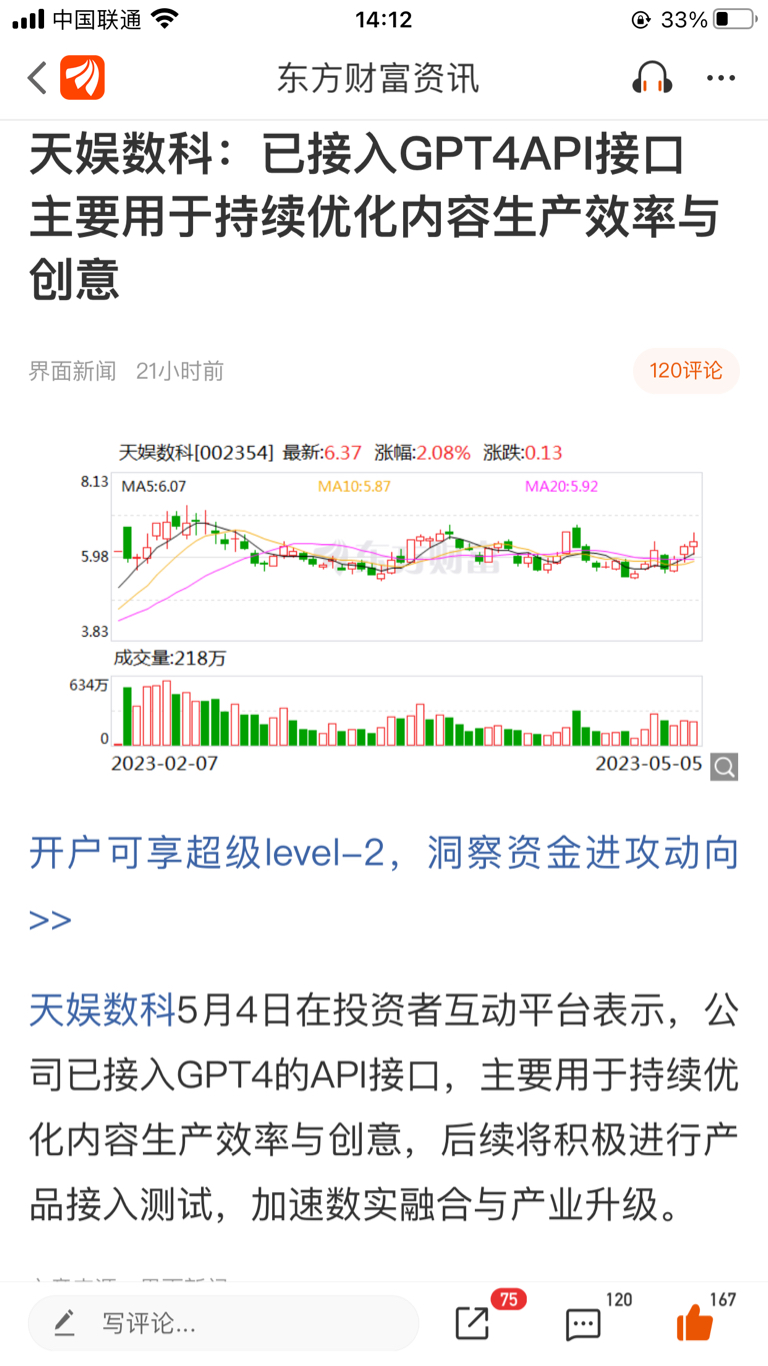Image resolution: width=768 pixels, height=1366 pixels.
Task: Tap the magnifier icon on the stock chart
Action: click(722, 767)
